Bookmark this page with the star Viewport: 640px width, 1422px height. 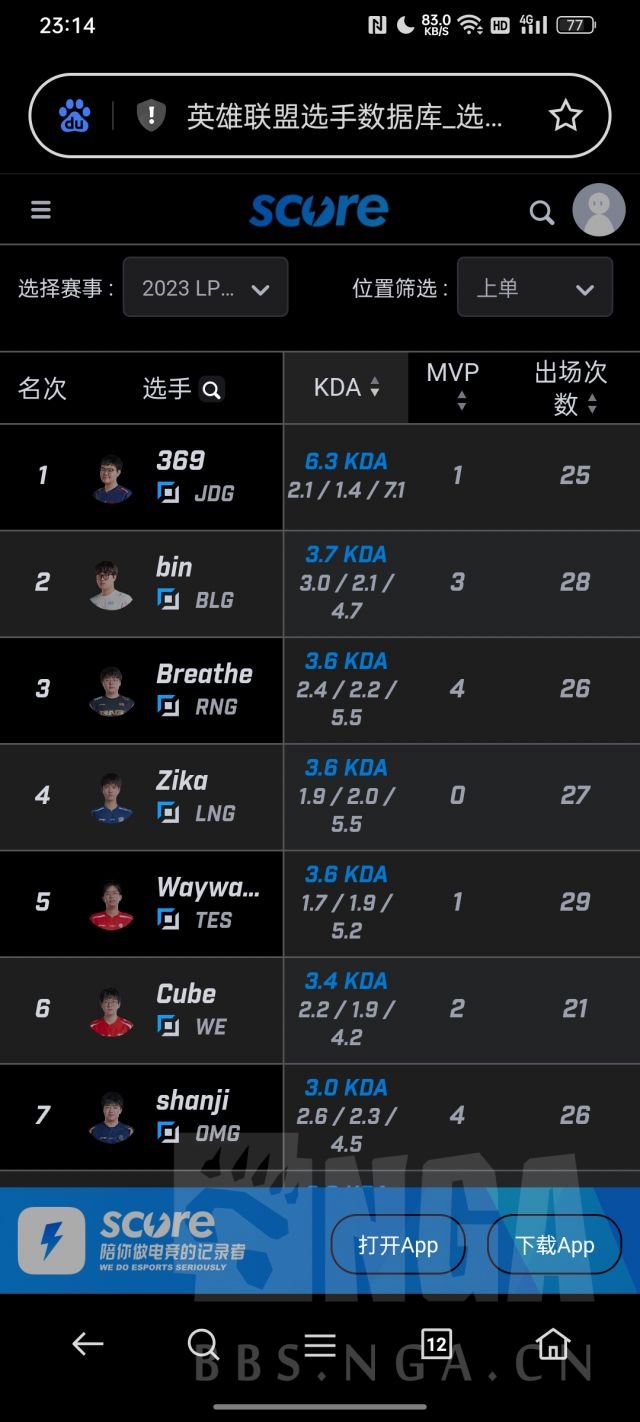point(565,117)
